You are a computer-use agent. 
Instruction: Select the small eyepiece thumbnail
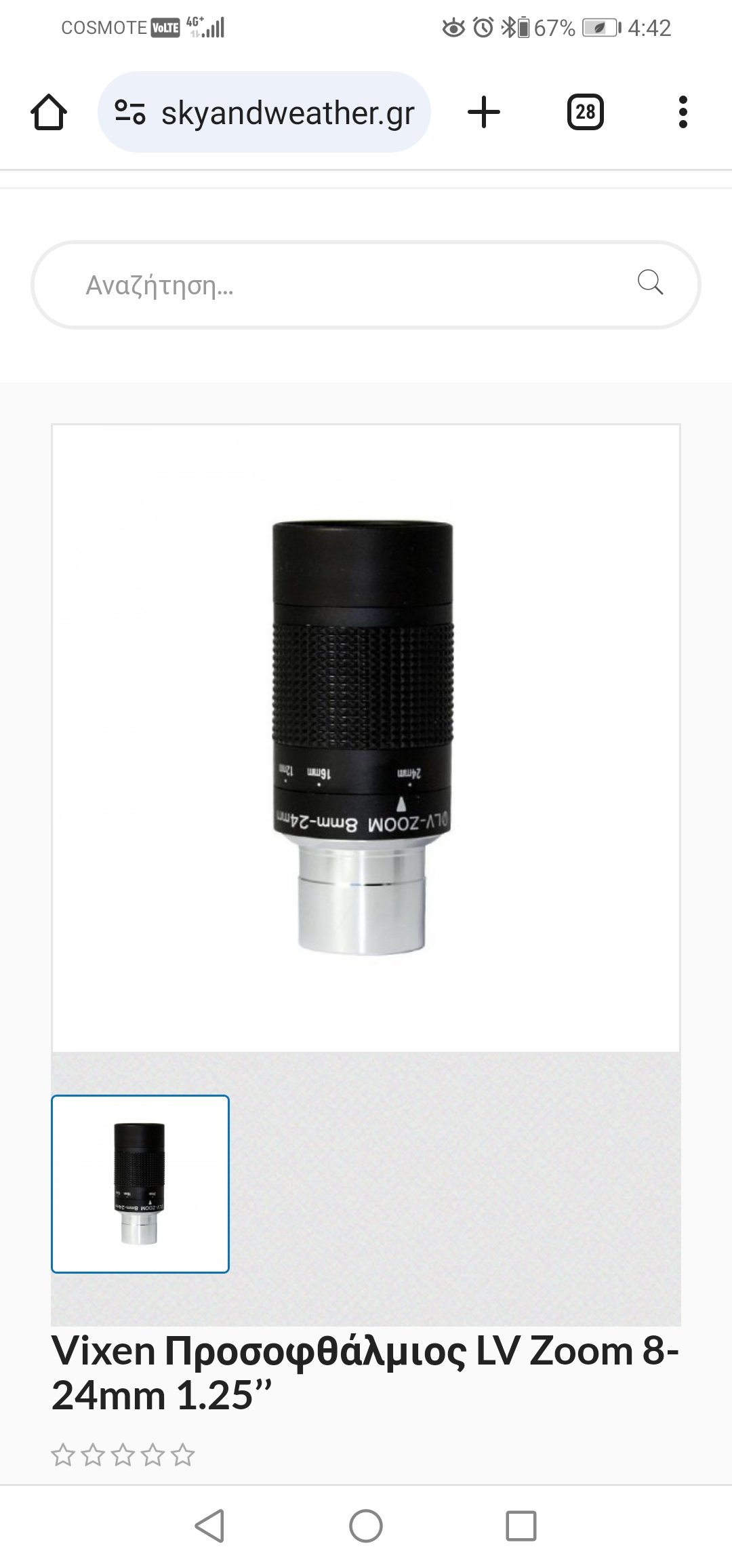click(x=140, y=1184)
